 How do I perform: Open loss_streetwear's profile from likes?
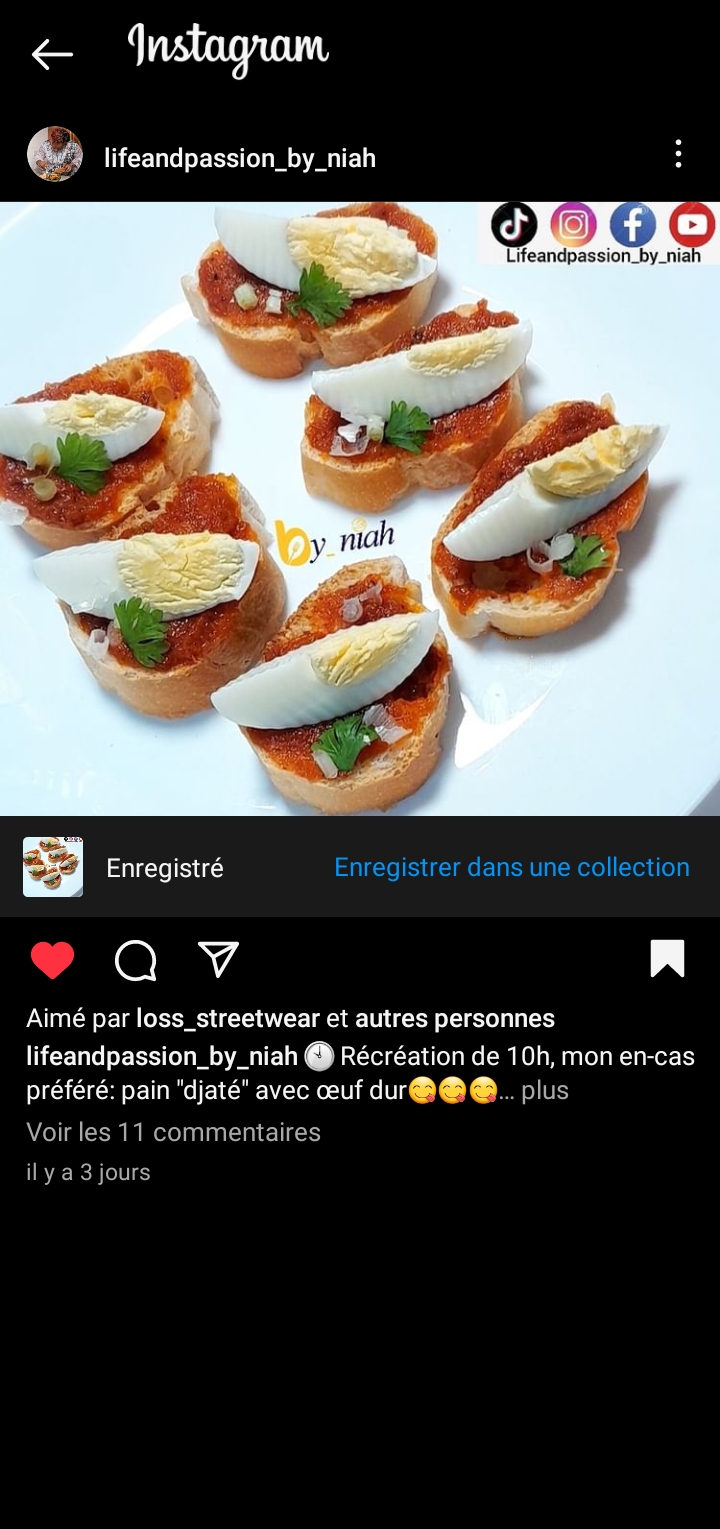coord(228,1019)
